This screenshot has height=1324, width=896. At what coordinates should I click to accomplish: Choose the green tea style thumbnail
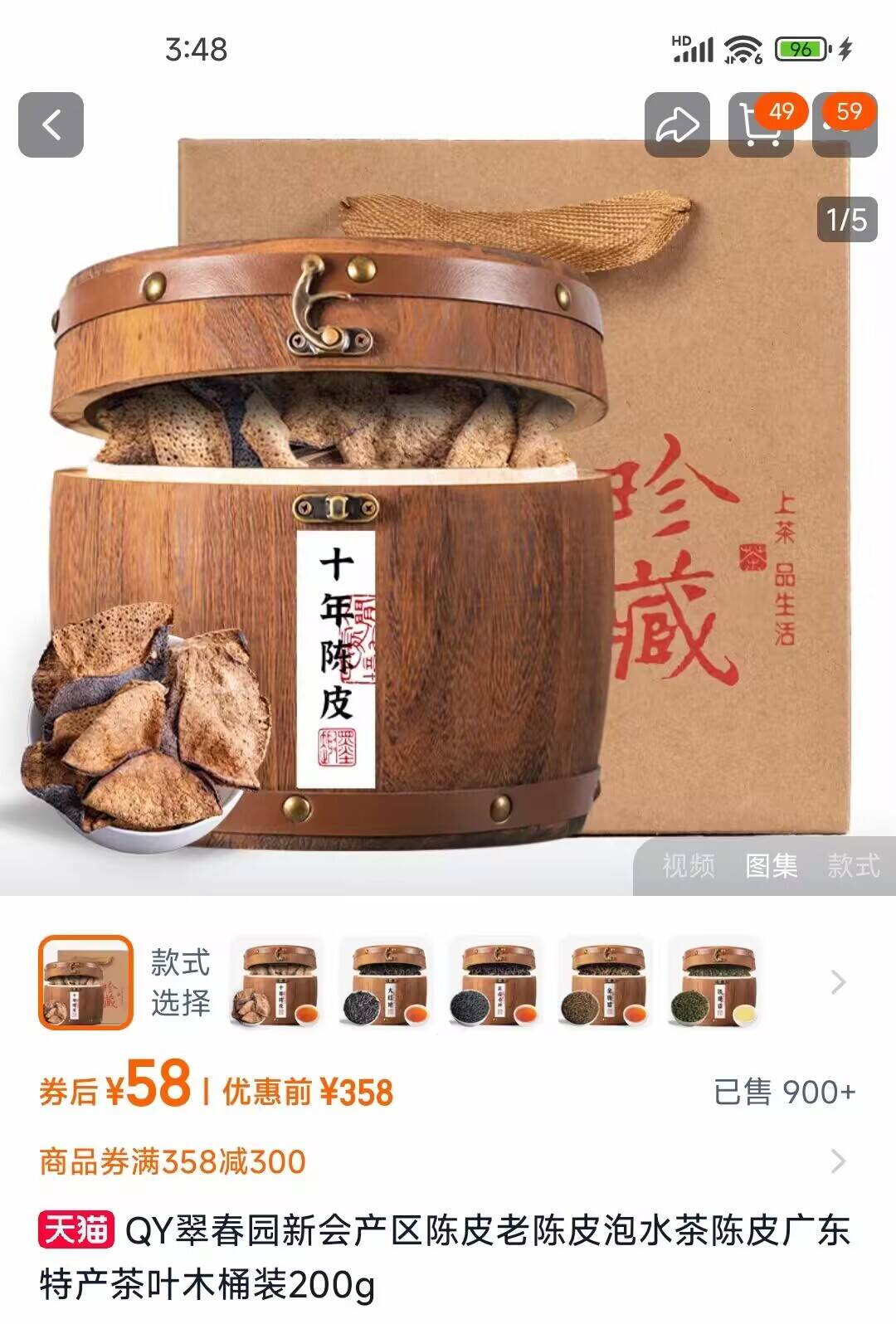[714, 983]
